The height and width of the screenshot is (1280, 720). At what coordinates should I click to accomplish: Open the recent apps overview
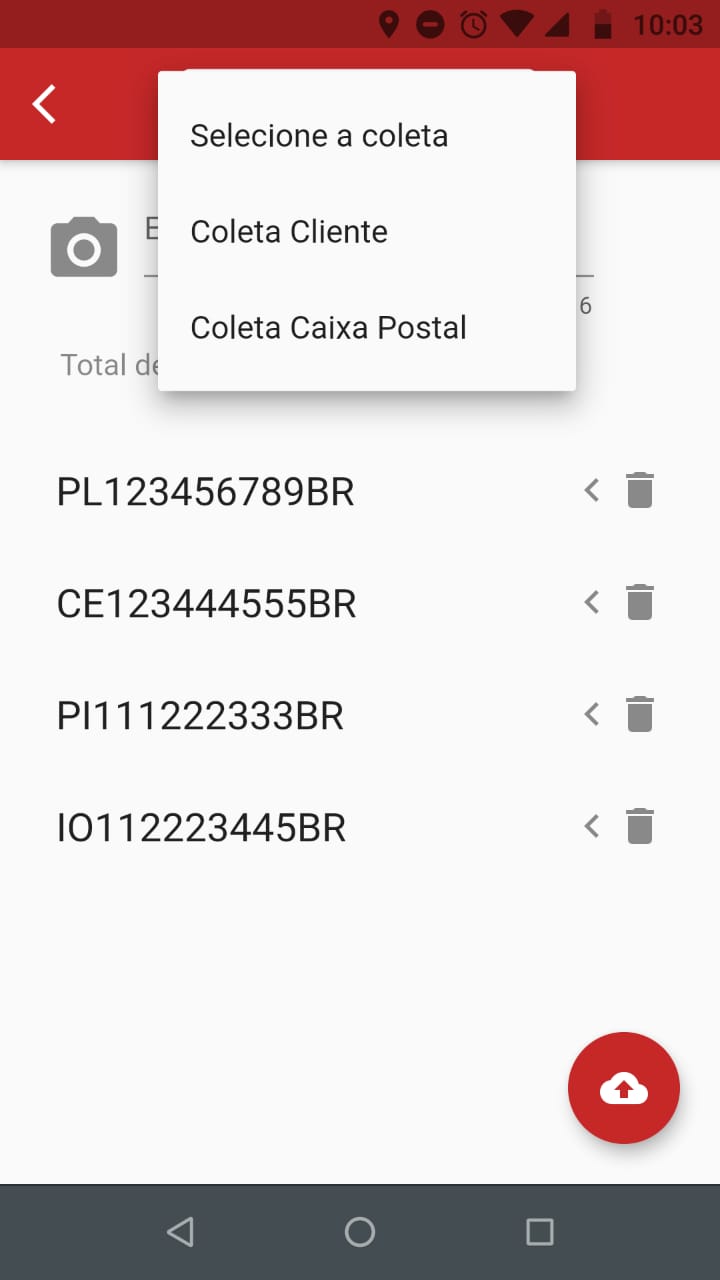coord(540,1232)
